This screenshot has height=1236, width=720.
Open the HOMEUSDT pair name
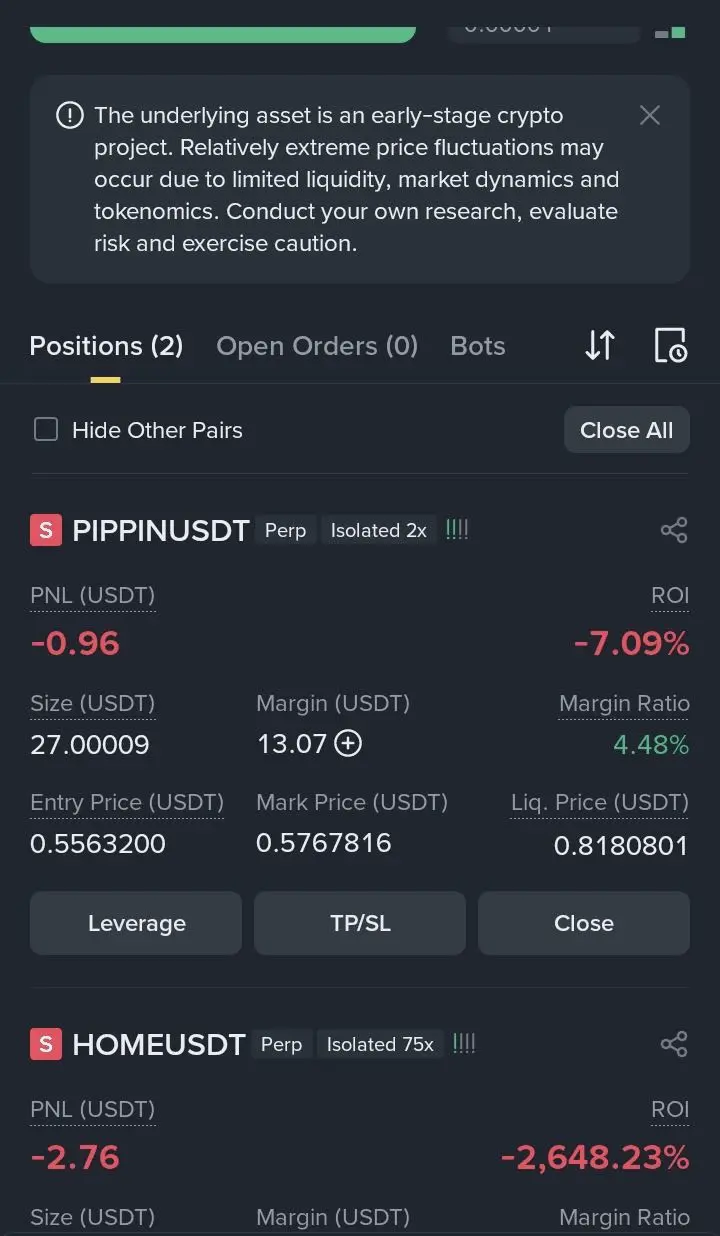coord(159,1045)
